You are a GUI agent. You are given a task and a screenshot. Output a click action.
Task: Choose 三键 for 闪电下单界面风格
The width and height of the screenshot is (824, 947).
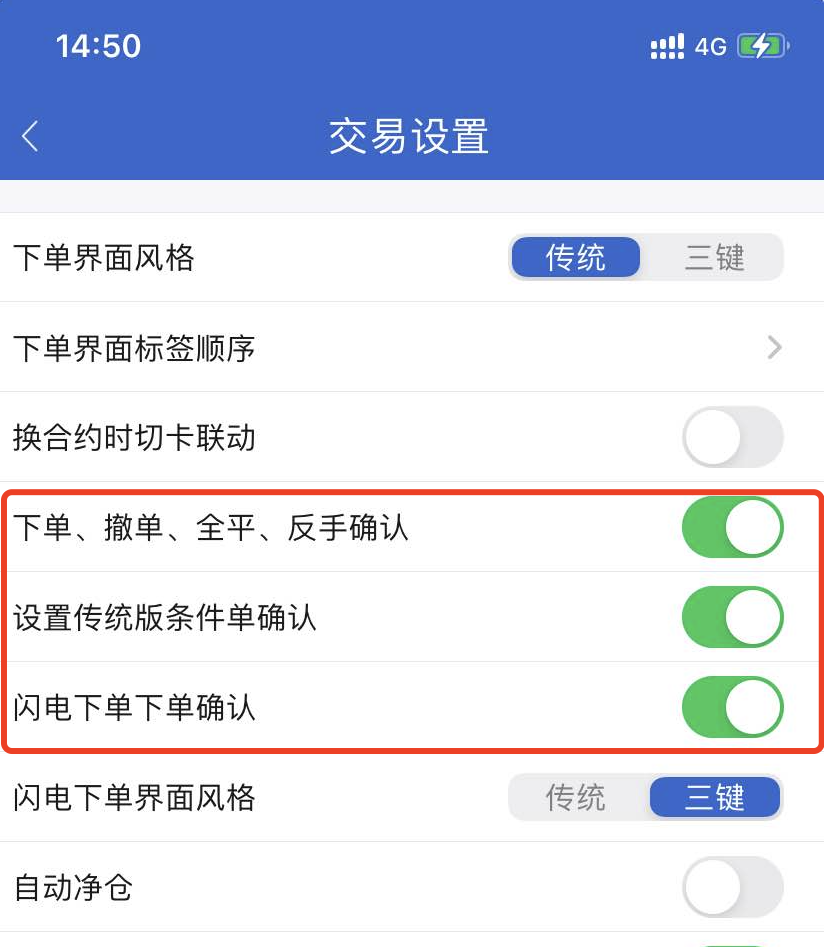pyautogui.click(x=714, y=797)
